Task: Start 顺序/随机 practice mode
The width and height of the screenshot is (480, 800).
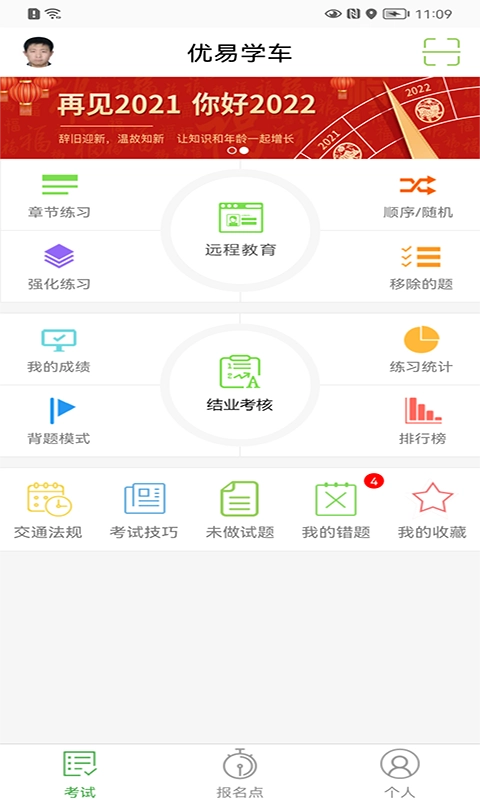Action: (x=418, y=196)
